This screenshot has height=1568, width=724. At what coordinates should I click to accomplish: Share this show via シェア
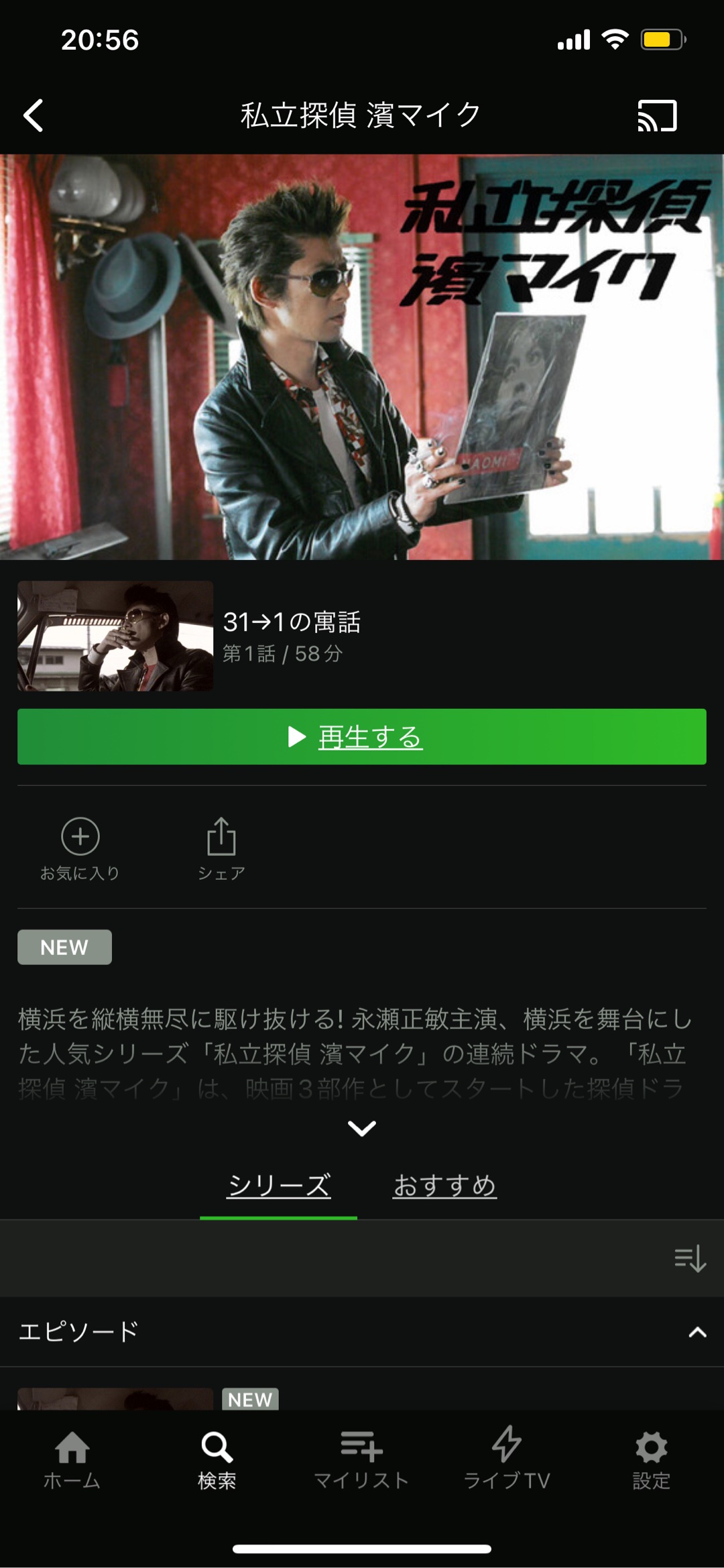pyautogui.click(x=221, y=848)
